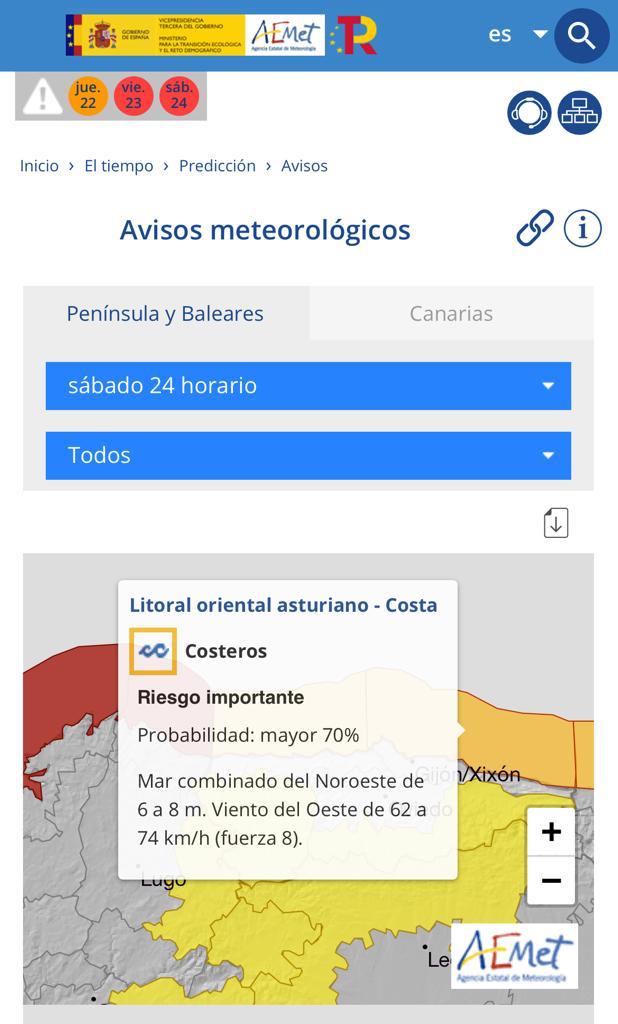Viewport: 618px width, 1024px height.
Task: Expand the Todos warning type dropdown
Action: 308,455
